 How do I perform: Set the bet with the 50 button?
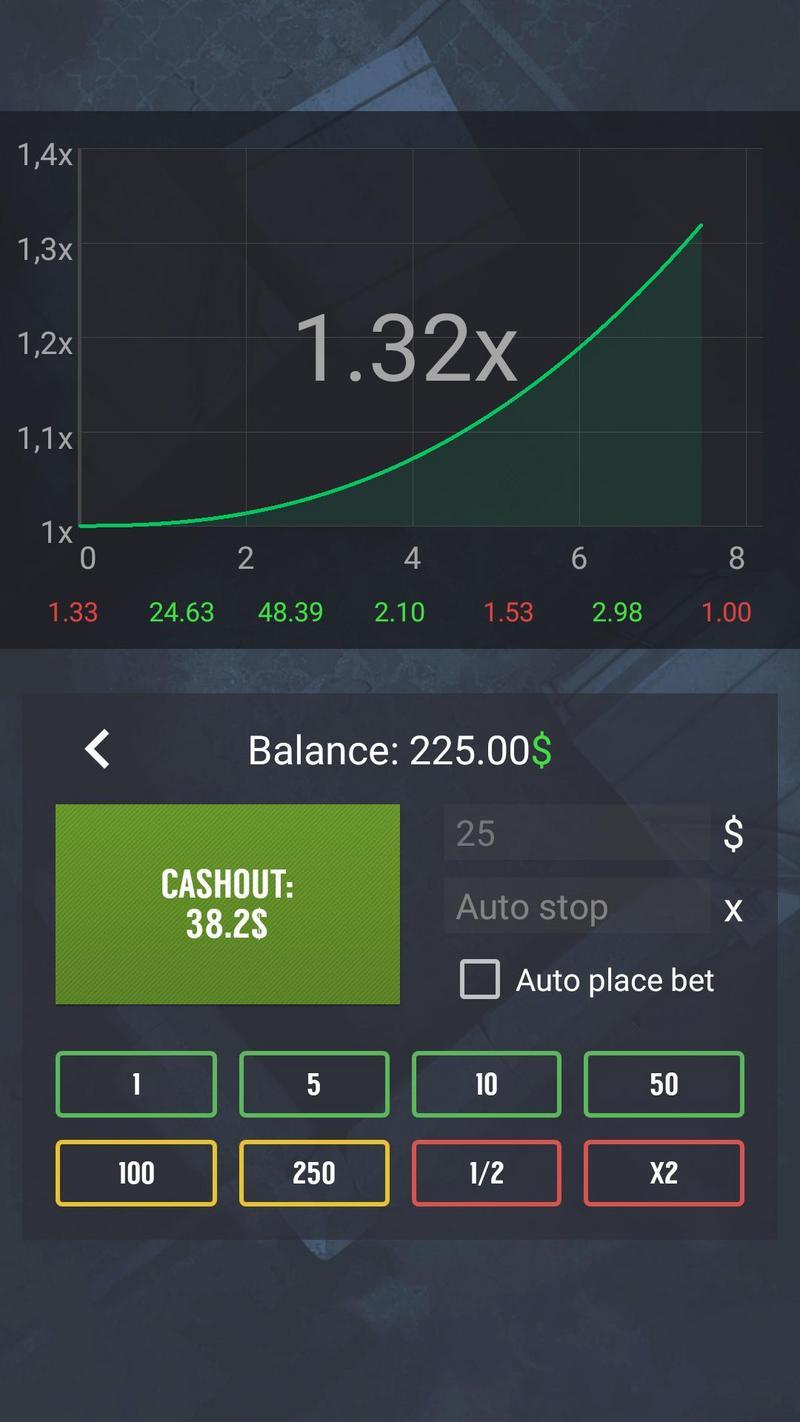tap(664, 1084)
